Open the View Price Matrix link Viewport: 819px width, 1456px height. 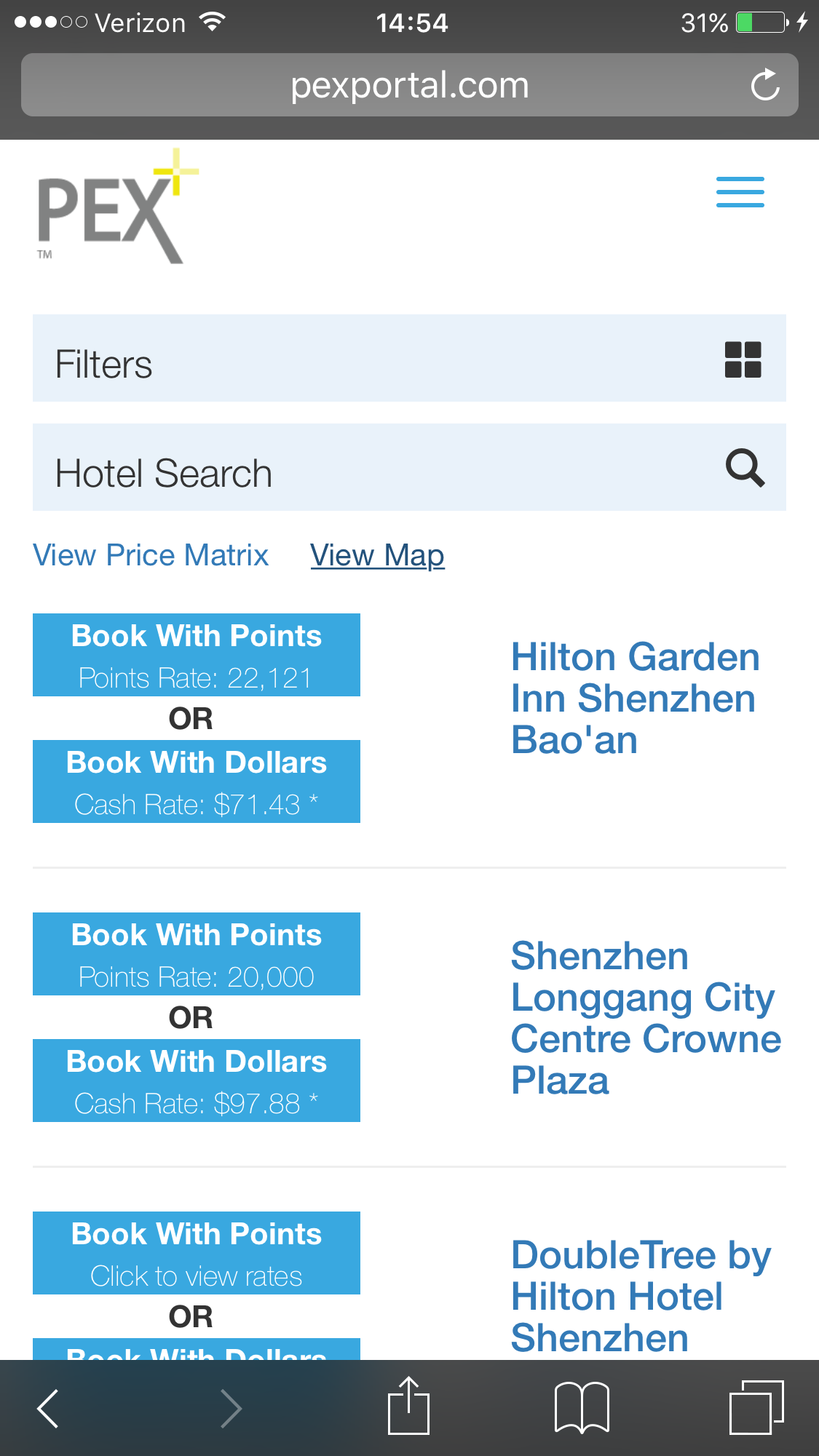point(151,554)
